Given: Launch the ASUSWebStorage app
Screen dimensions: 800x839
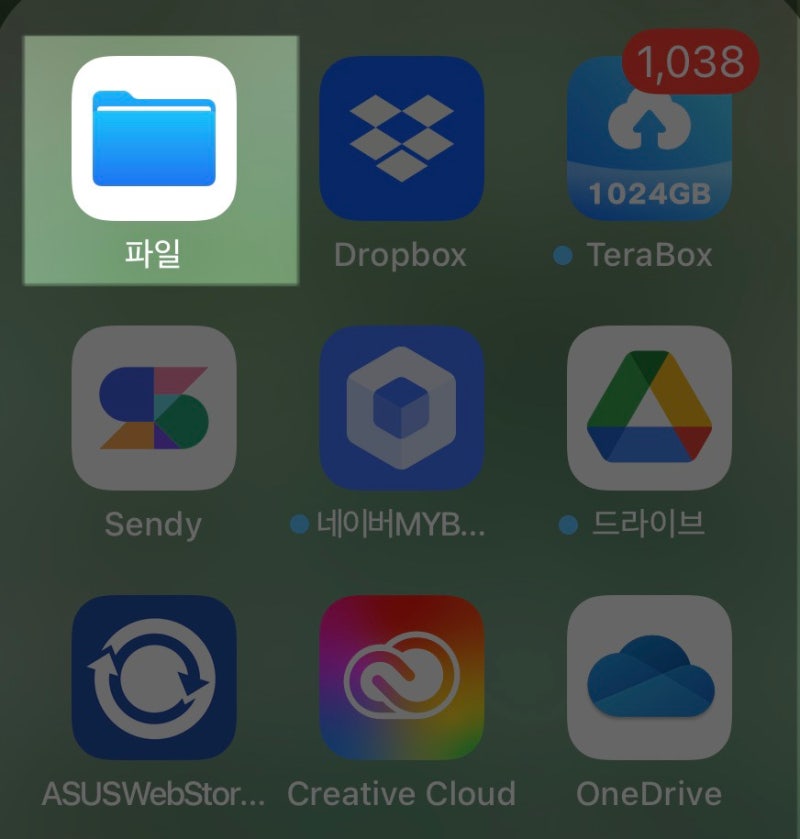Looking at the screenshot, I should [154, 678].
